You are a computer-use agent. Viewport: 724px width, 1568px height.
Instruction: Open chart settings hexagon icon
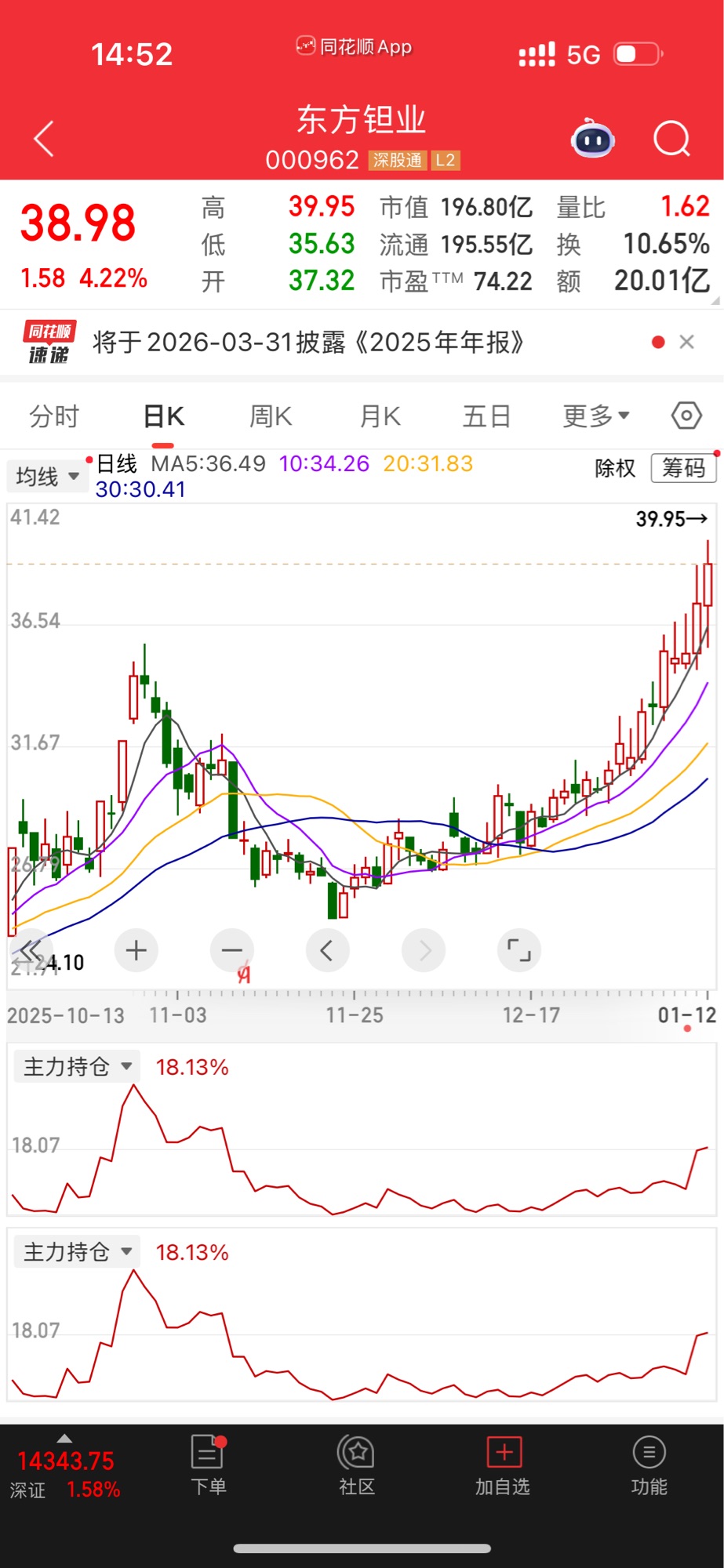coord(686,416)
